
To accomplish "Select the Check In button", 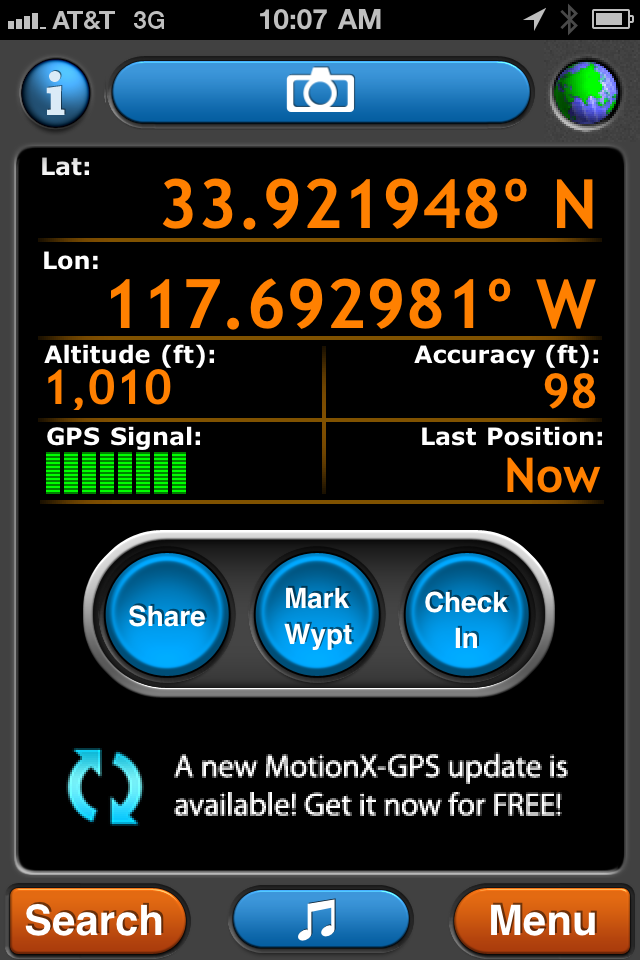I will (x=466, y=618).
